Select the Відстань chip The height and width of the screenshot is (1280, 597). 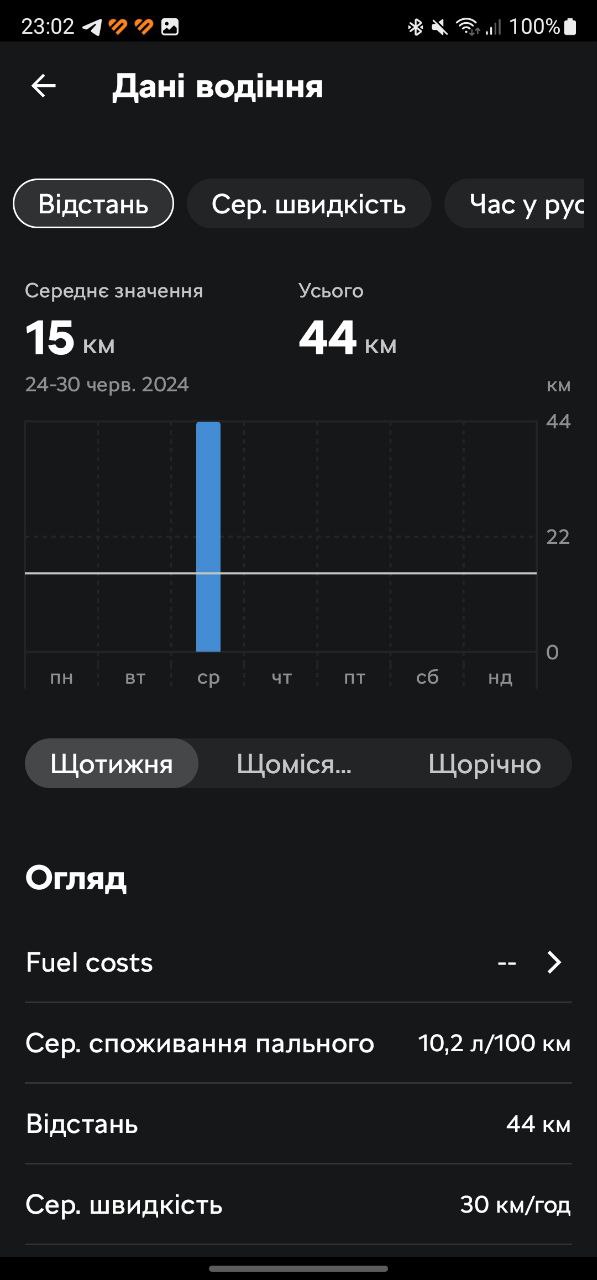93,204
